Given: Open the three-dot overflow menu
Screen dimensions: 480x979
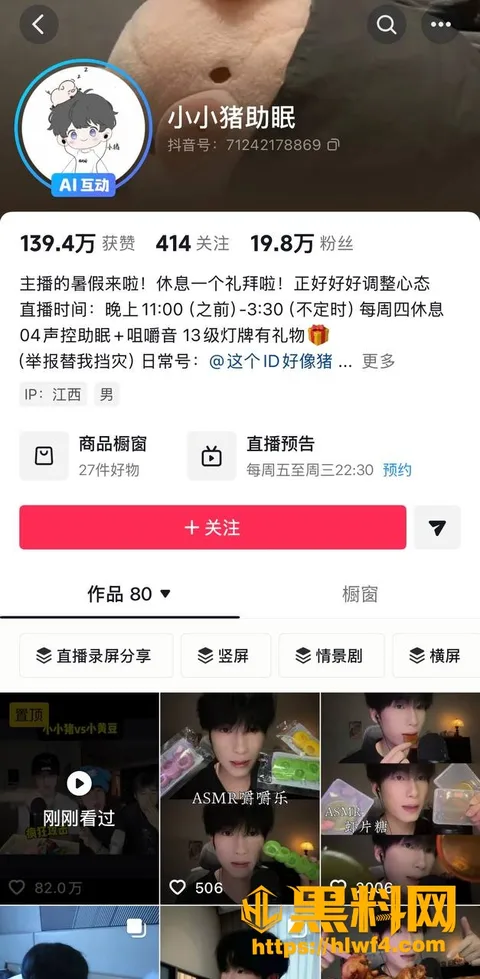Looking at the screenshot, I should coord(441,24).
